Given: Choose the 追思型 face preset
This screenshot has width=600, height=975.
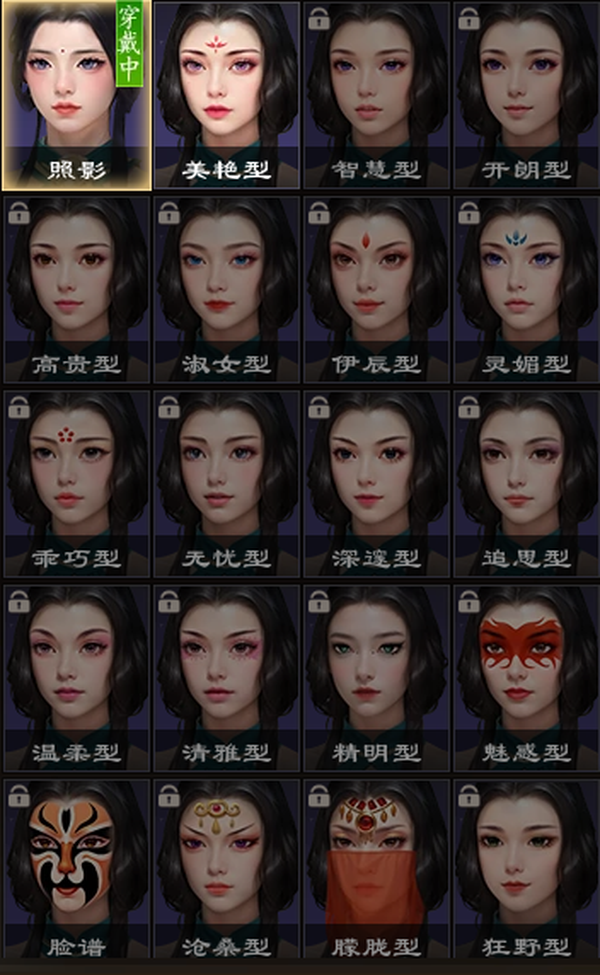Looking at the screenshot, I should click(526, 484).
